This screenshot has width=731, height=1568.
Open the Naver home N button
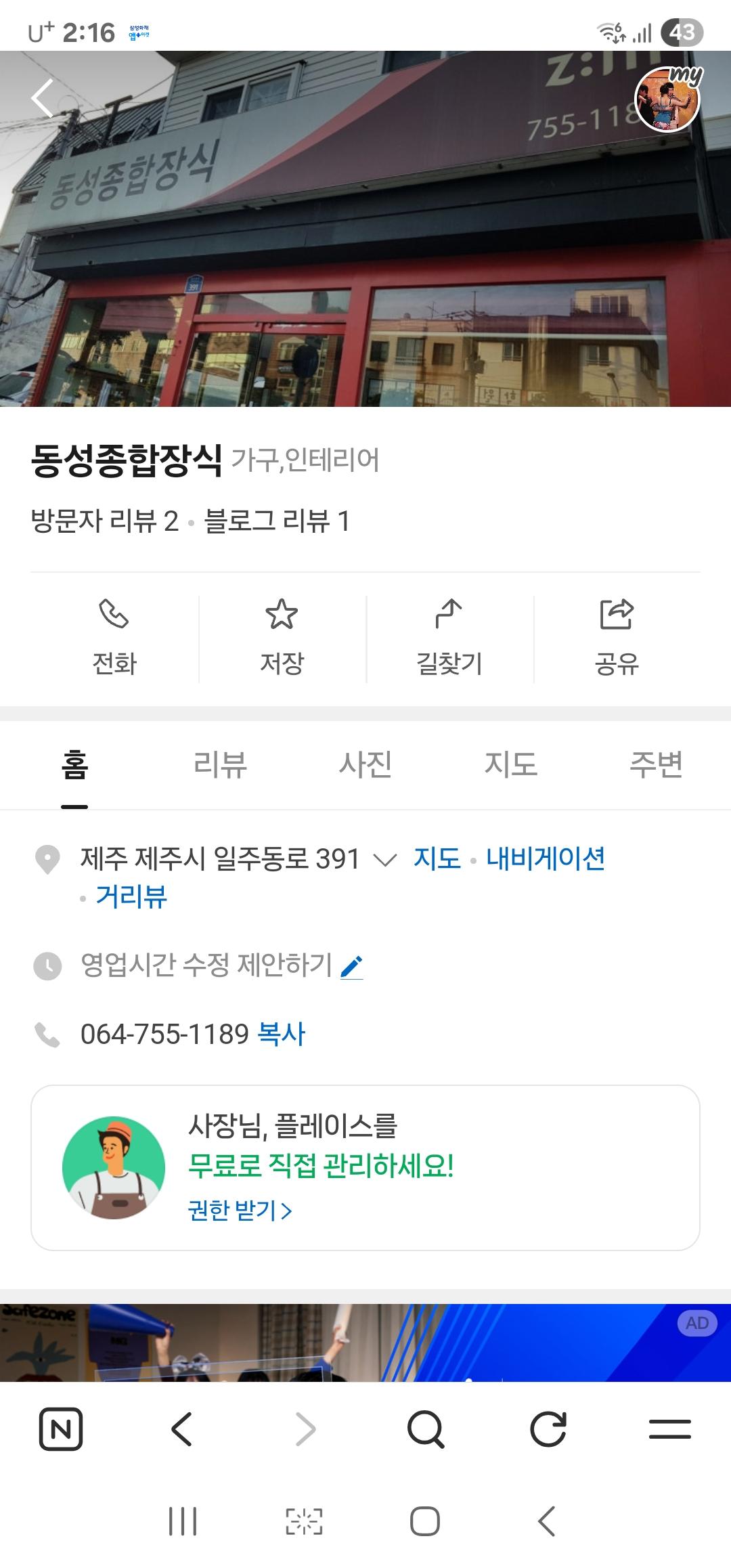pyautogui.click(x=61, y=1429)
